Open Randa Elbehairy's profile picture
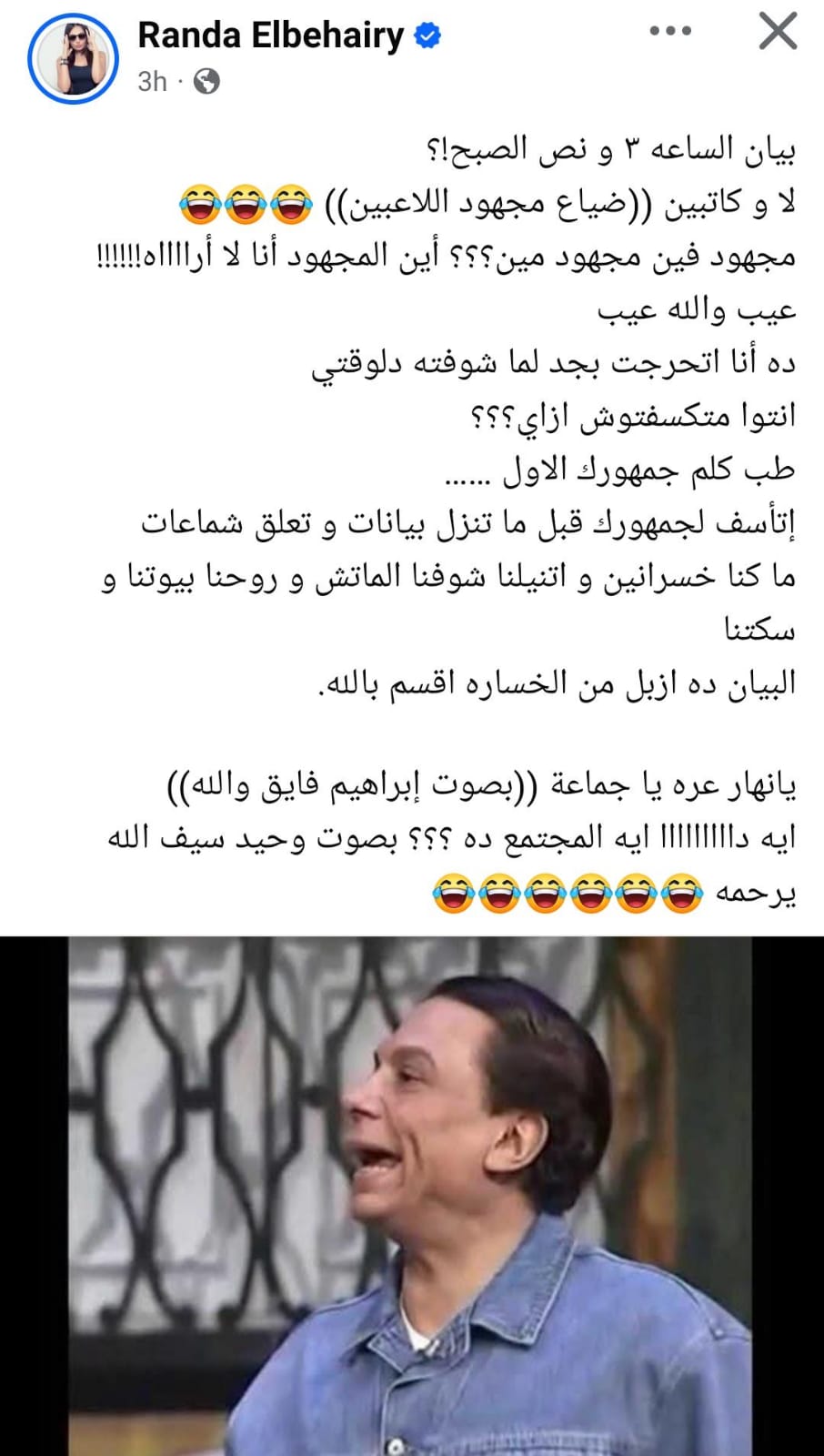This screenshot has height=1456, width=824. [74, 59]
